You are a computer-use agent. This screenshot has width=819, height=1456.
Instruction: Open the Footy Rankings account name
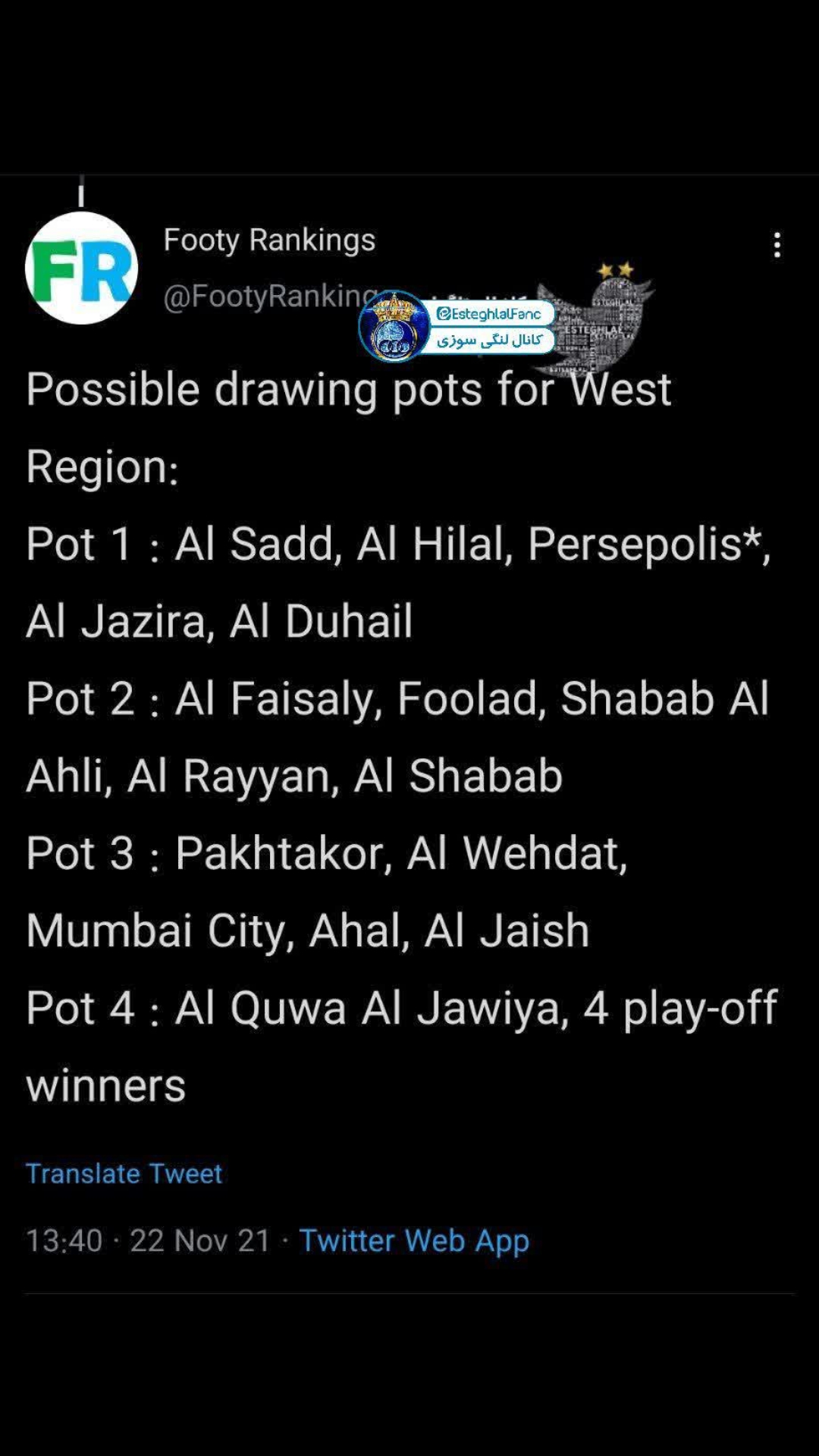tap(269, 240)
